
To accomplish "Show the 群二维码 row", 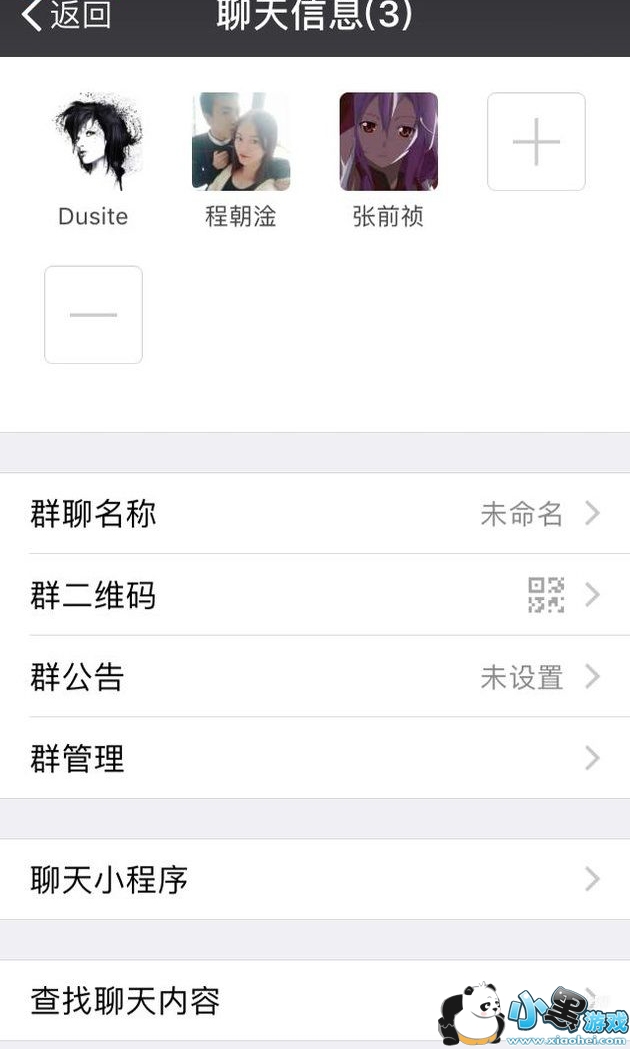I will click(x=315, y=596).
